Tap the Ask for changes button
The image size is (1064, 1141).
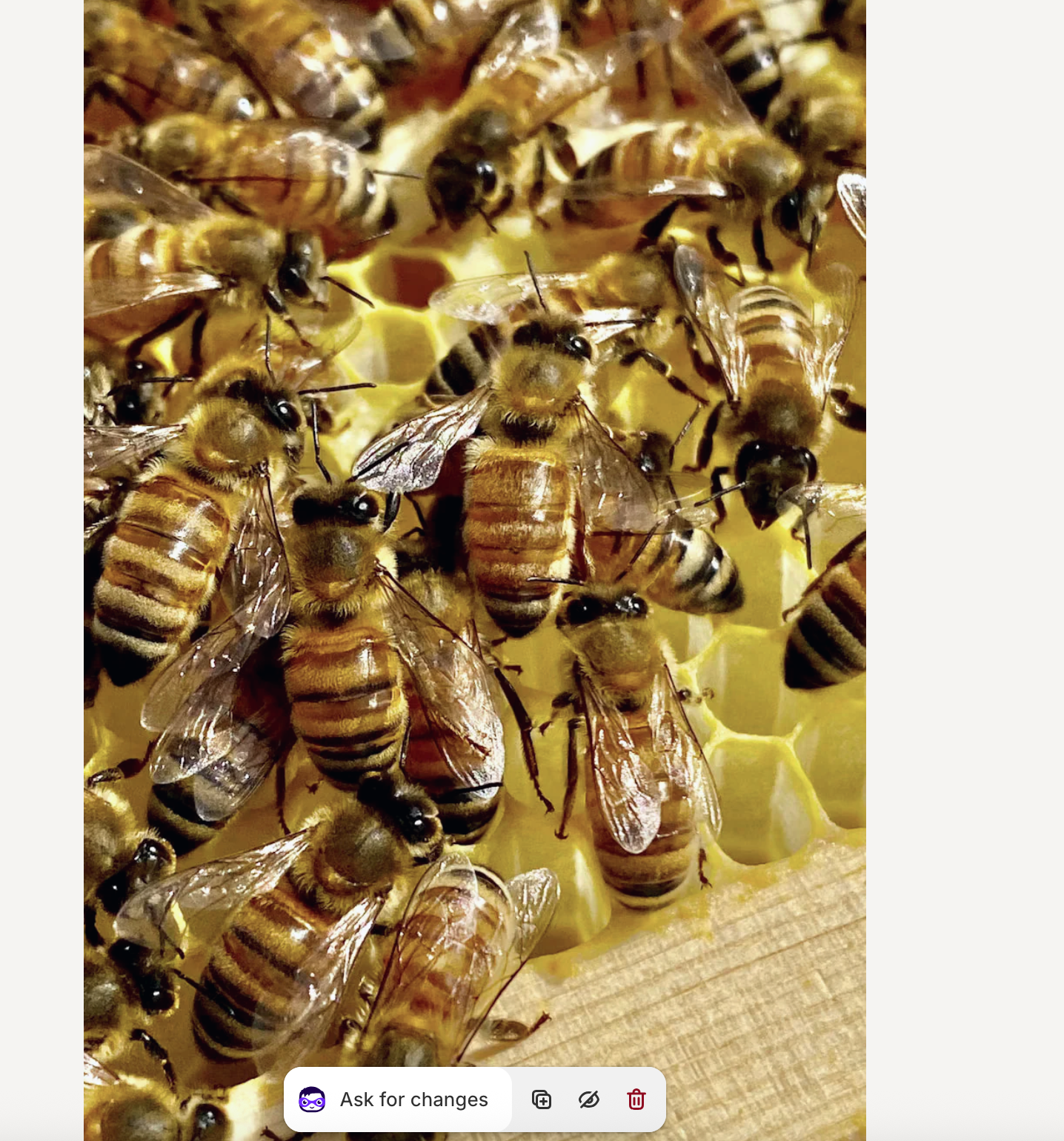tap(398, 1100)
